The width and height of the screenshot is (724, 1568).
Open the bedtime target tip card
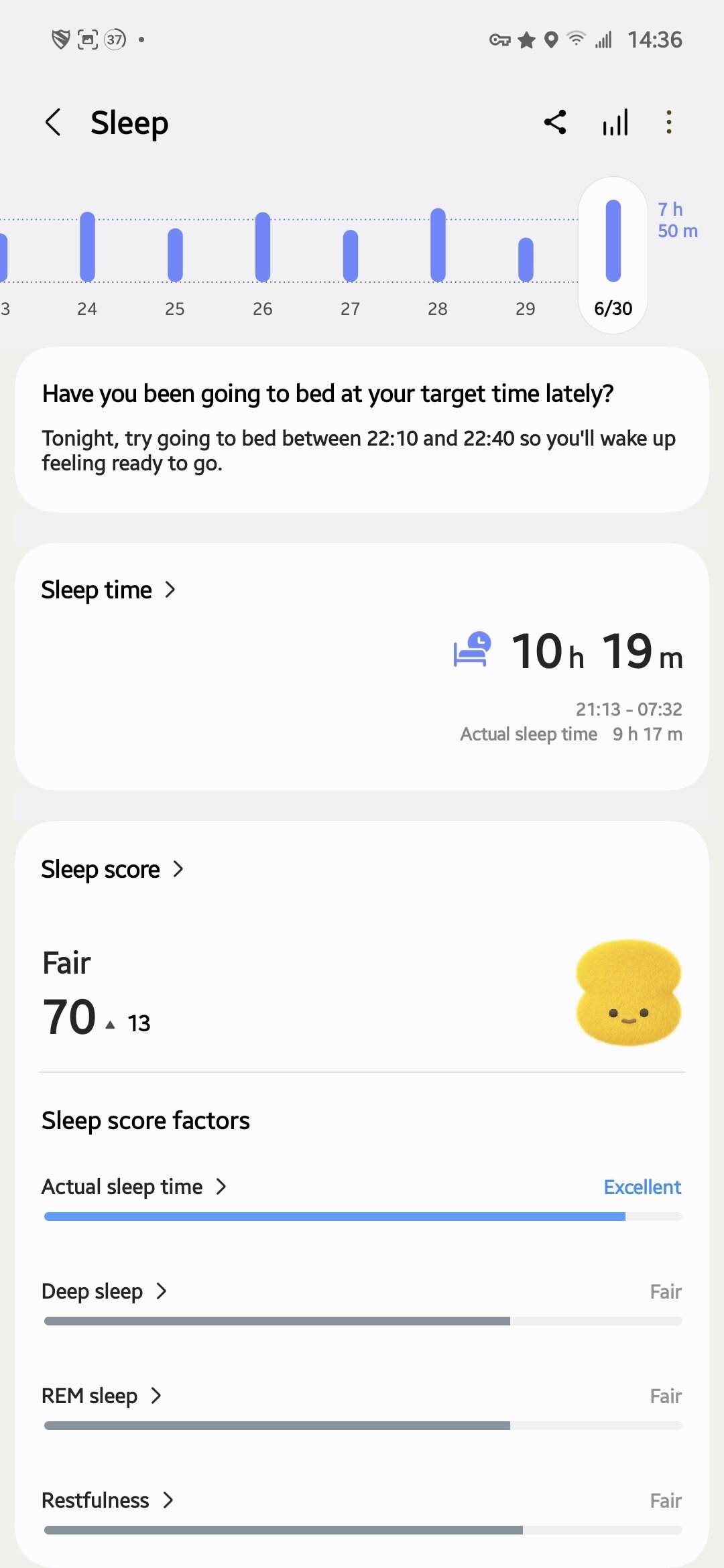coord(362,429)
